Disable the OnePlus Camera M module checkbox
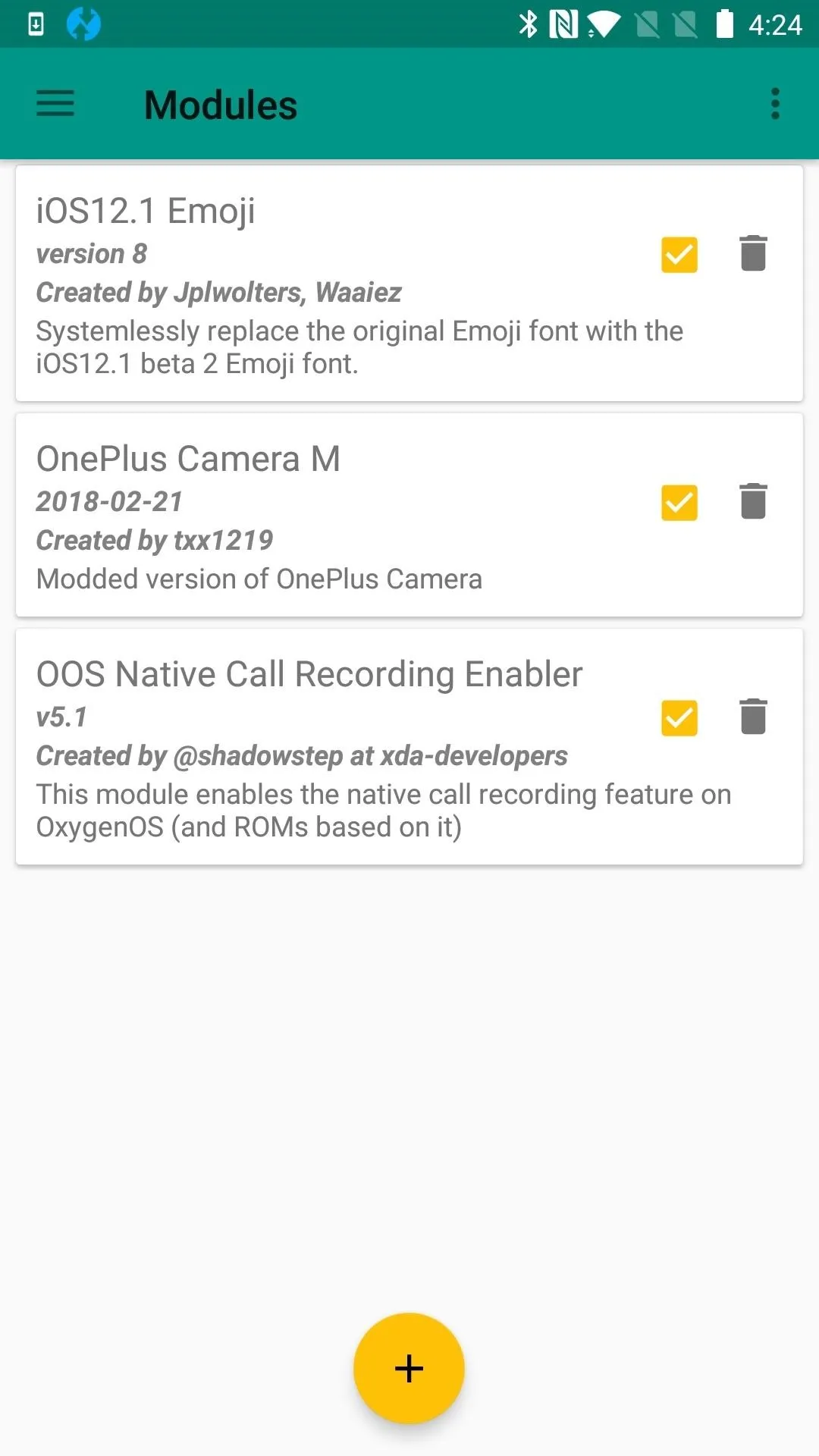This screenshot has width=819, height=1456. click(679, 502)
